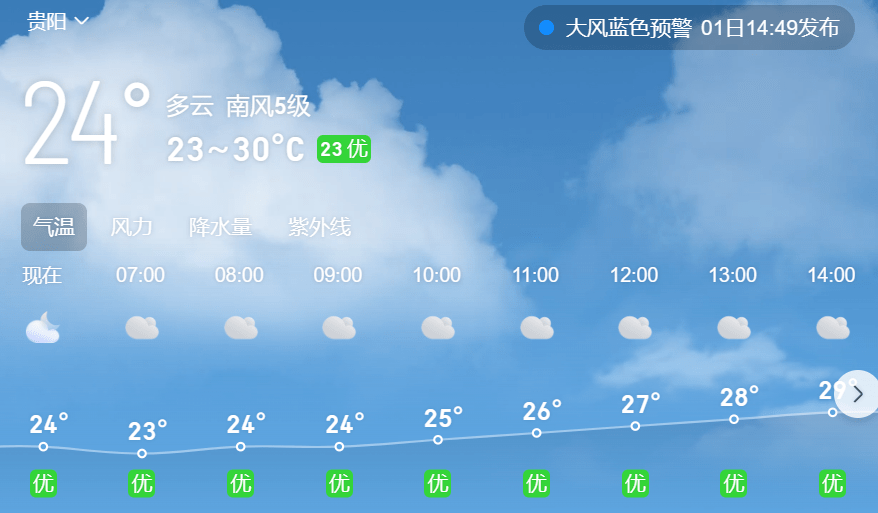Switch to the 降水量 tab
The image size is (878, 513).
[x=220, y=227]
